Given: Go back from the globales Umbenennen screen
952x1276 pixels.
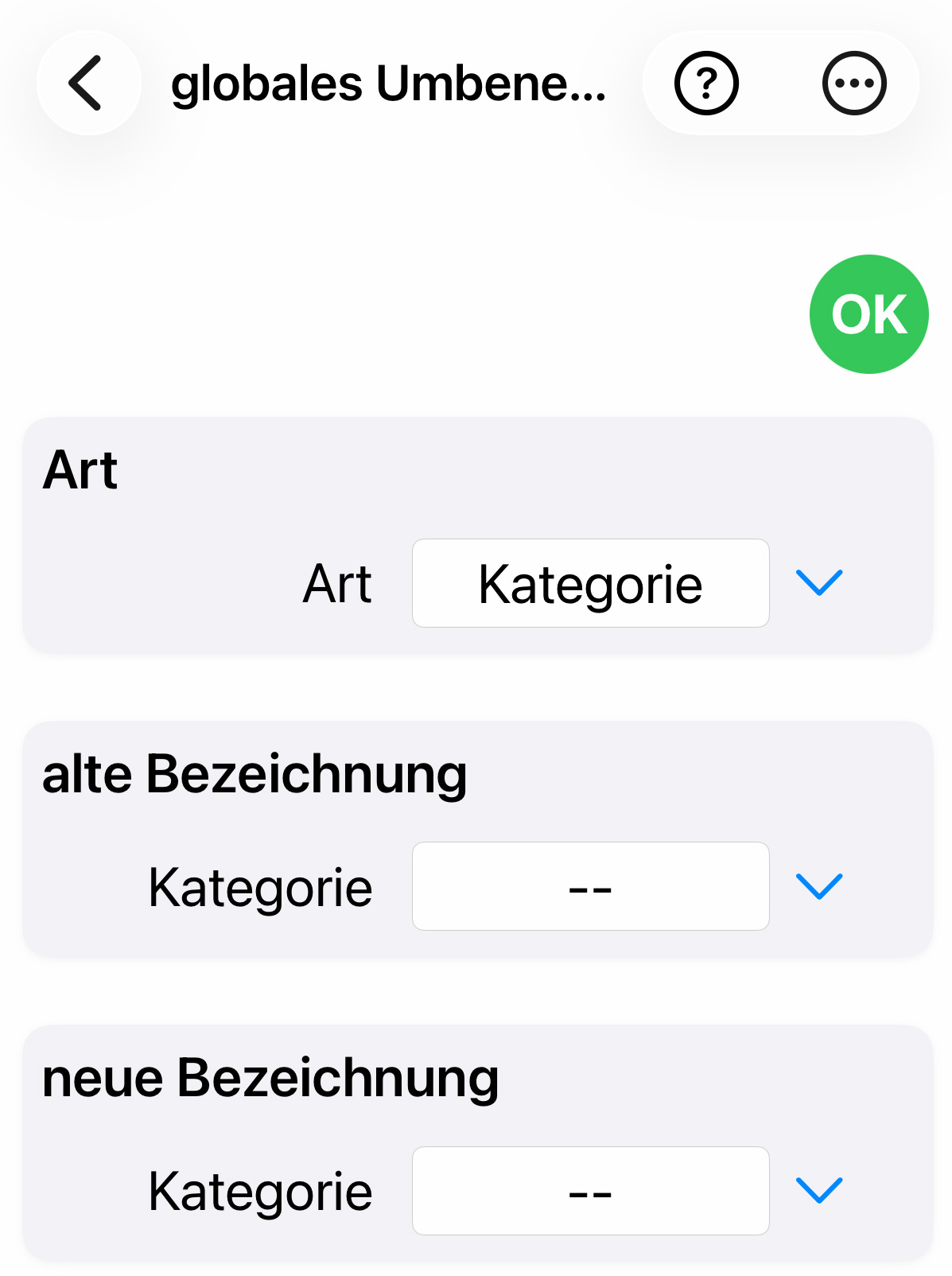Looking at the screenshot, I should [87, 83].
